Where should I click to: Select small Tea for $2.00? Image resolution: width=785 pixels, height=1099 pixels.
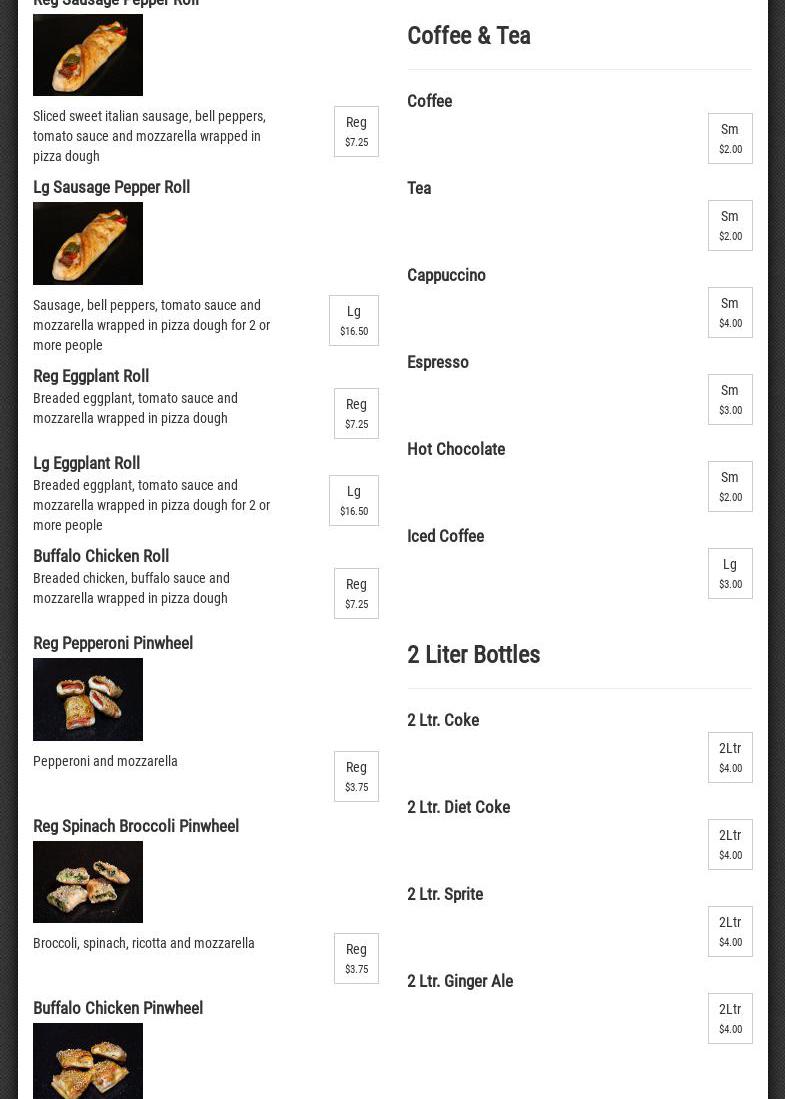(x=730, y=225)
